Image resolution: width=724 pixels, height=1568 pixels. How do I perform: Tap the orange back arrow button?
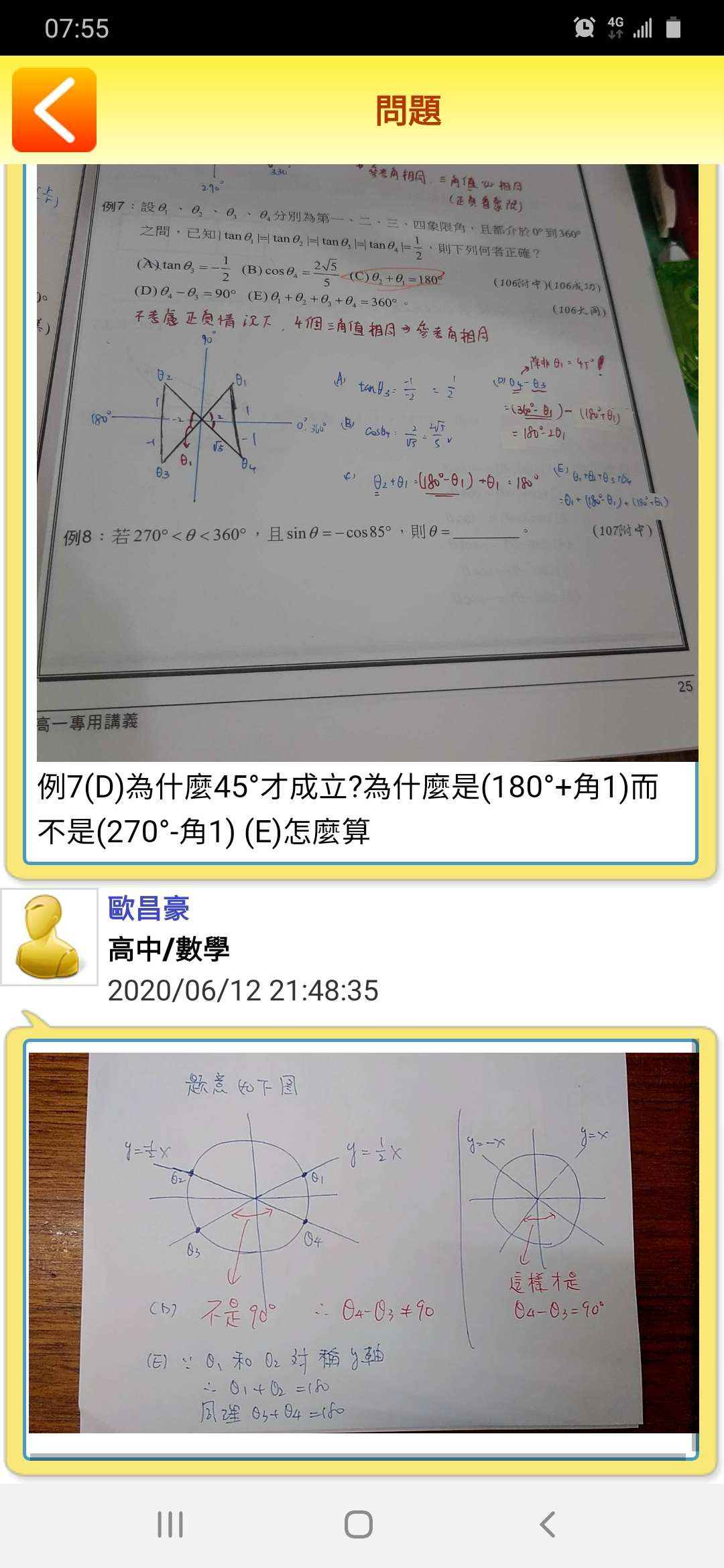[54, 110]
